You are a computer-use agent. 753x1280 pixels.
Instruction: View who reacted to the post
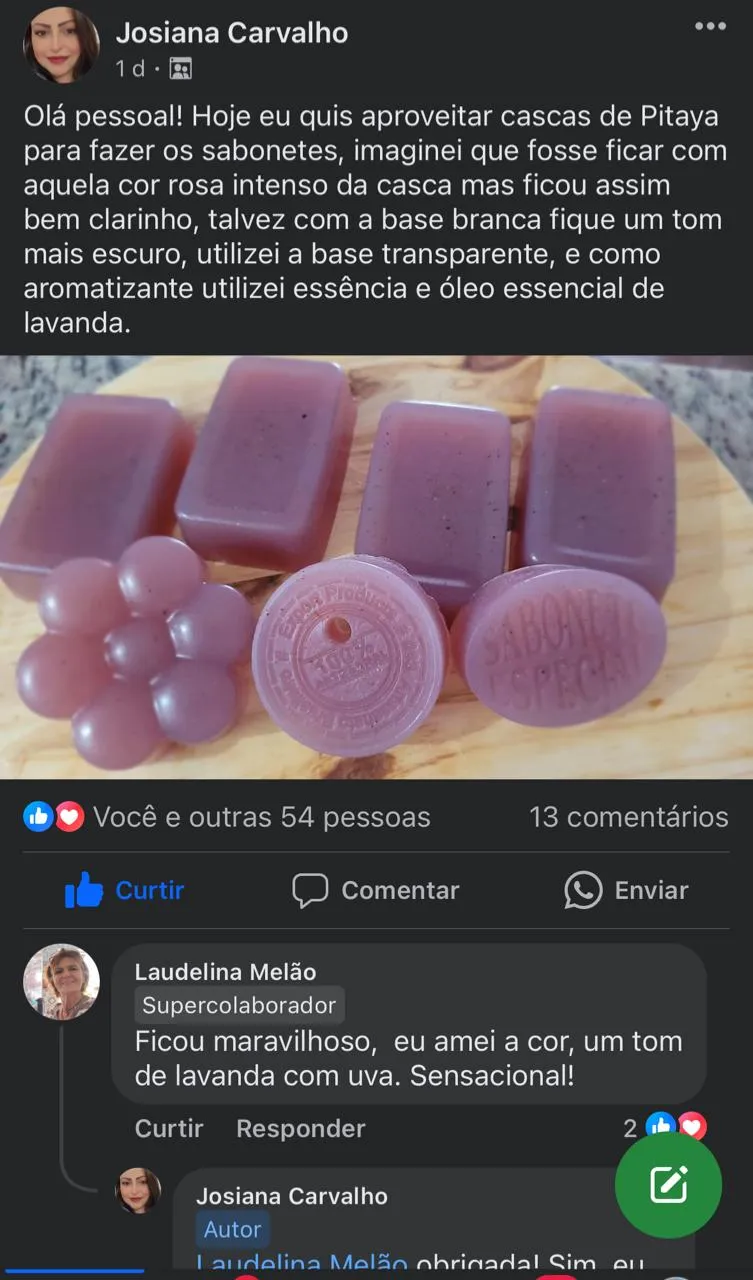click(228, 817)
